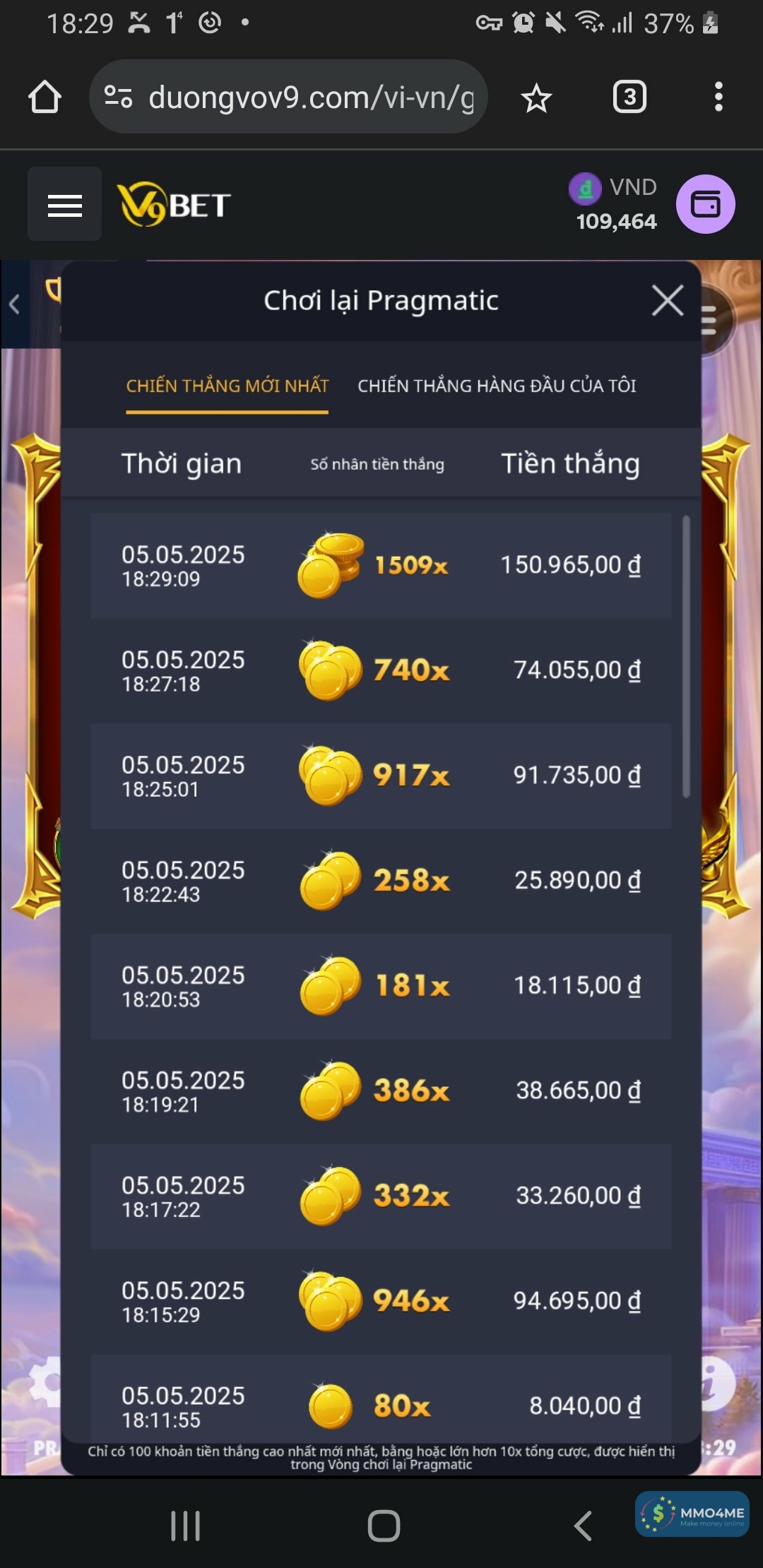Open the browser tab switcher
This screenshot has height=1568, width=763.
(629, 97)
